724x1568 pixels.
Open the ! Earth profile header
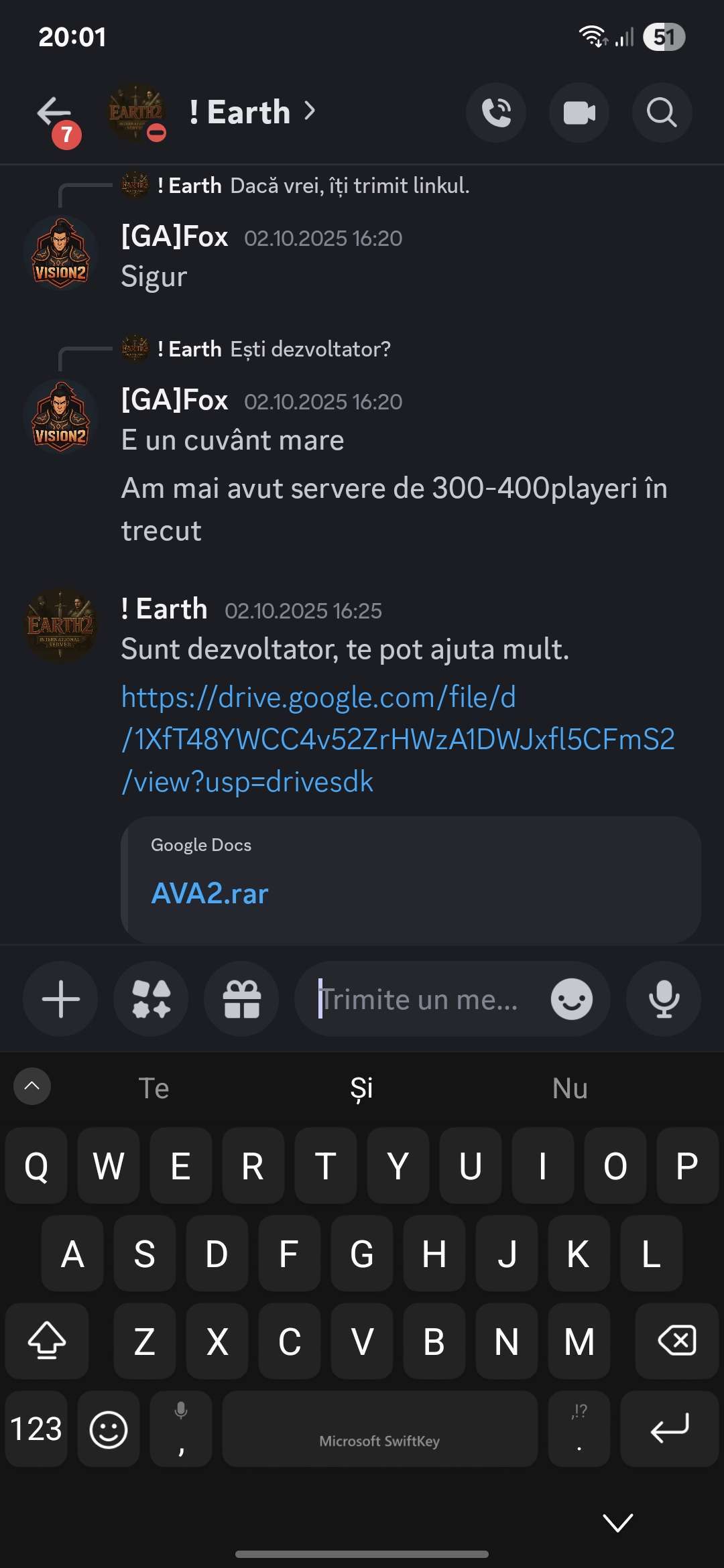click(x=248, y=113)
